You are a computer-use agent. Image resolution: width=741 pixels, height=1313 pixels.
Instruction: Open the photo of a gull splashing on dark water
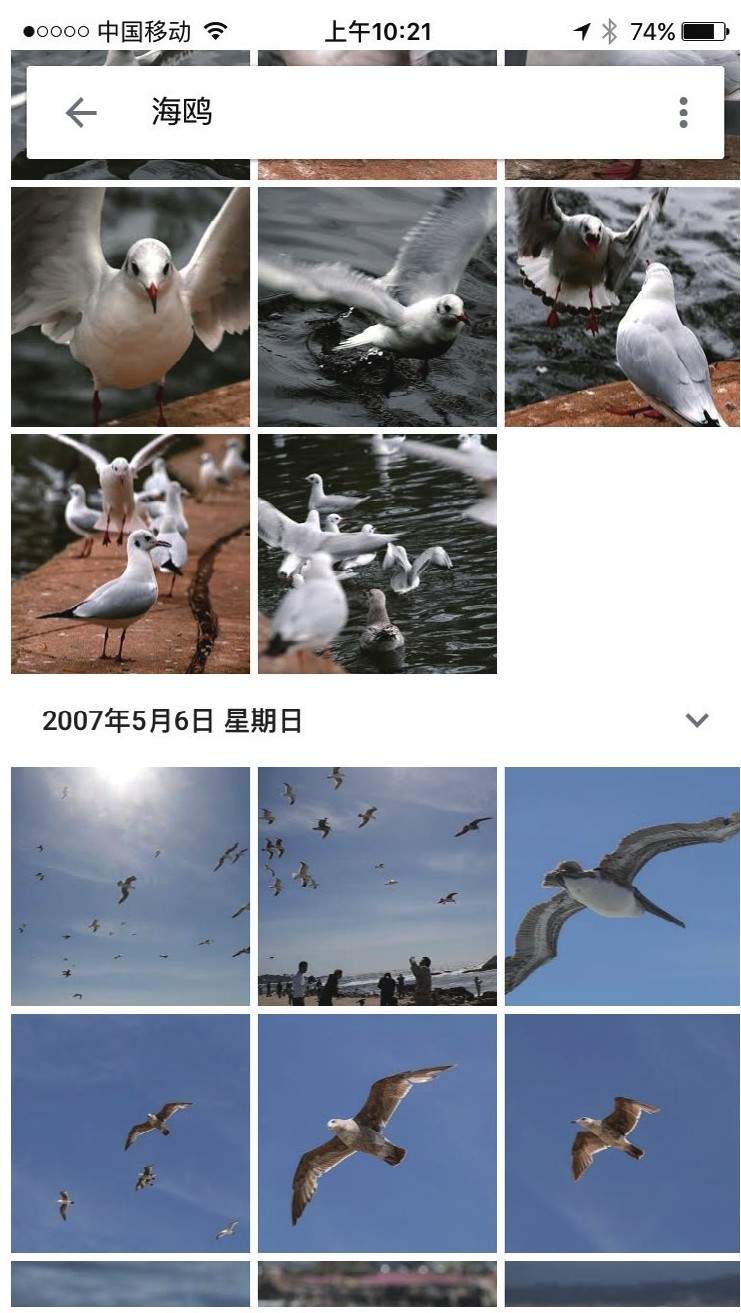pos(377,306)
